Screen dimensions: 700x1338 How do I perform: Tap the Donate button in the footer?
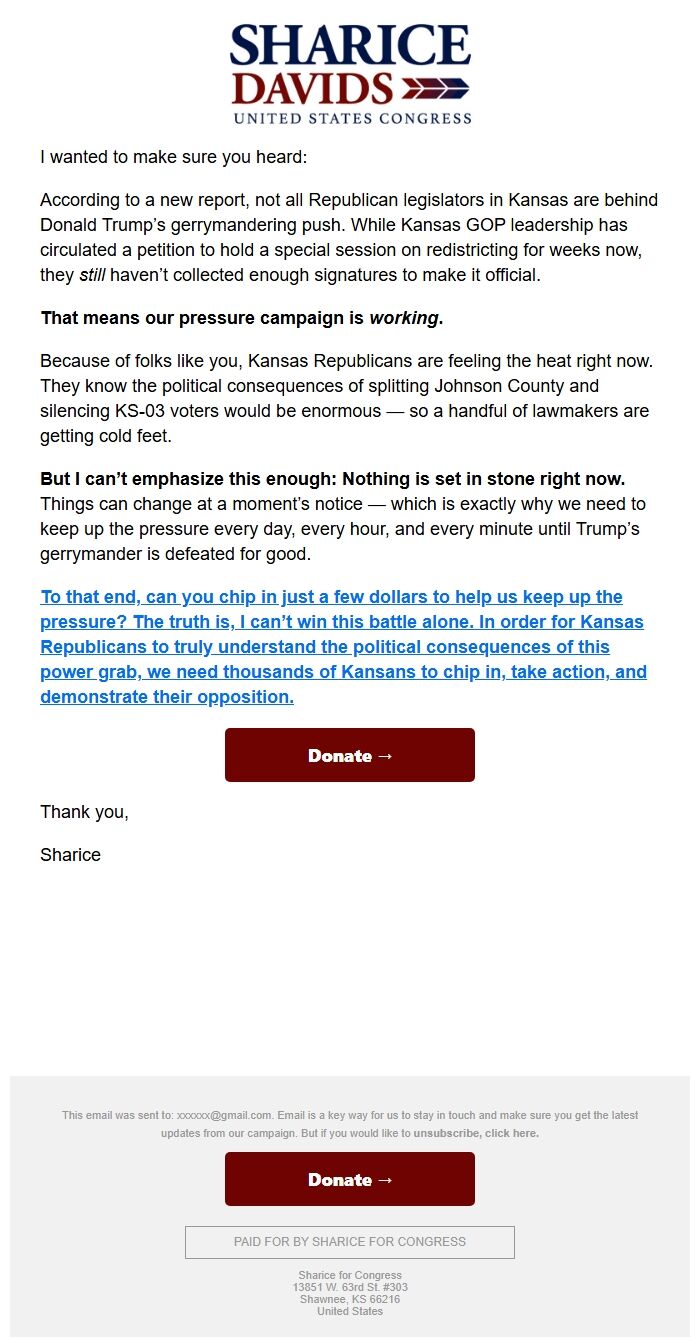350,1179
